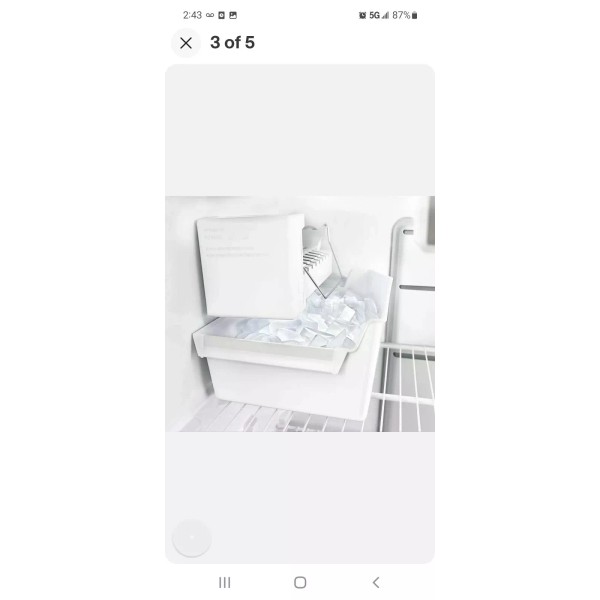Open recent apps
This screenshot has height=600, width=600.
click(225, 583)
